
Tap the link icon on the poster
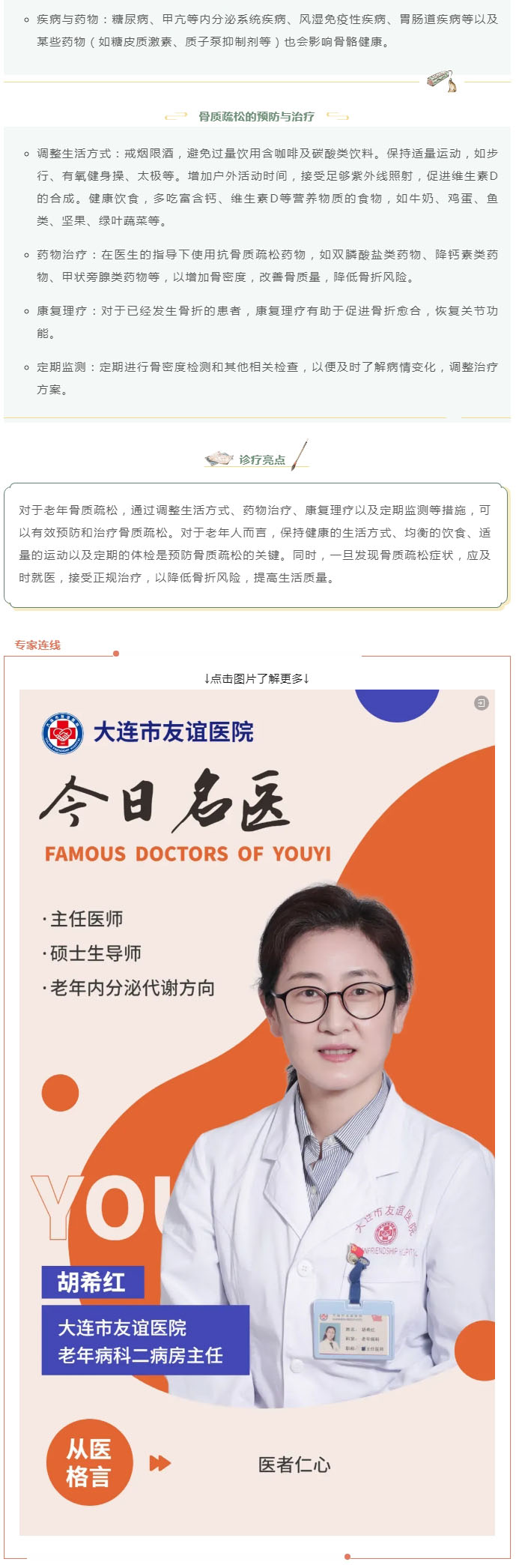point(482,702)
